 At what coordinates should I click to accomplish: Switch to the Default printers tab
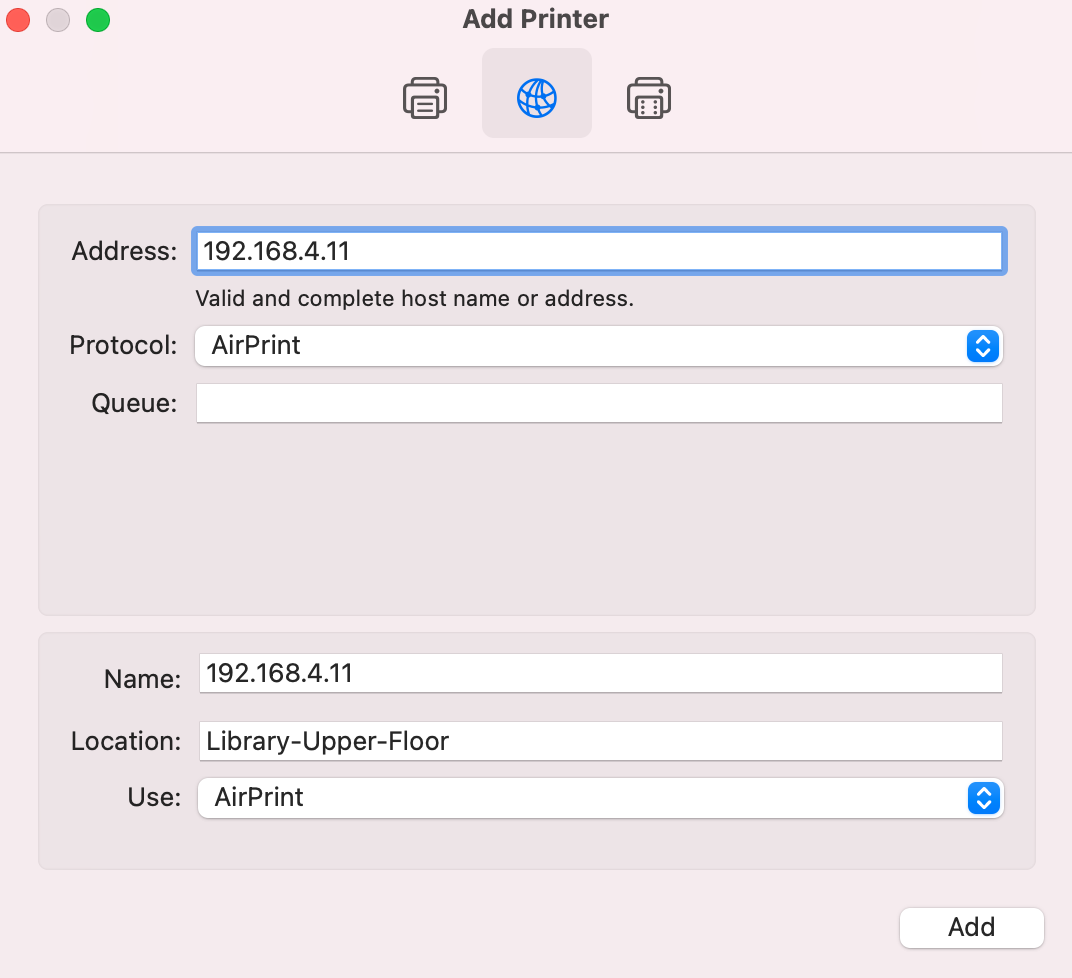pyautogui.click(x=425, y=98)
